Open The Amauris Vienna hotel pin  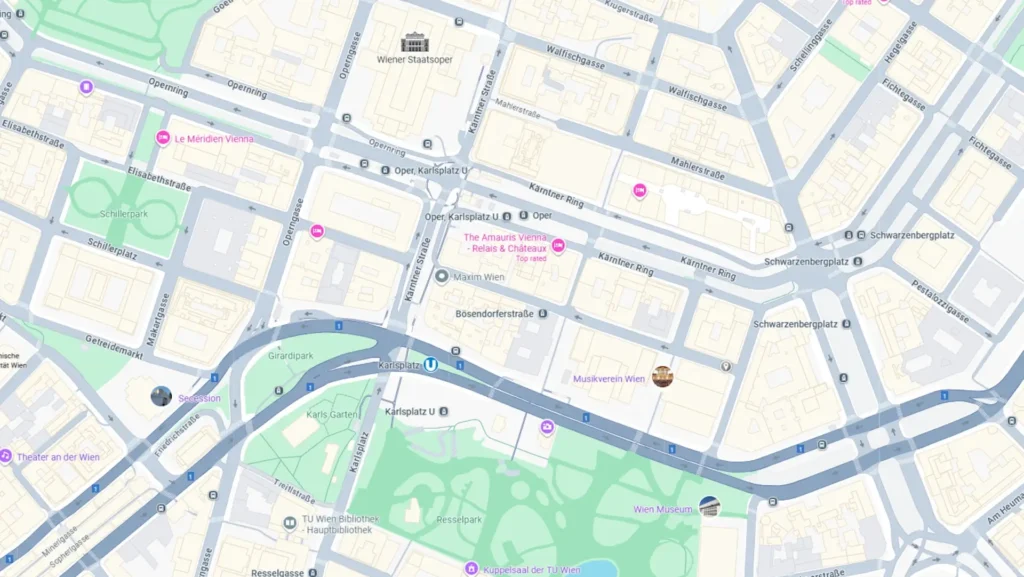(x=559, y=245)
